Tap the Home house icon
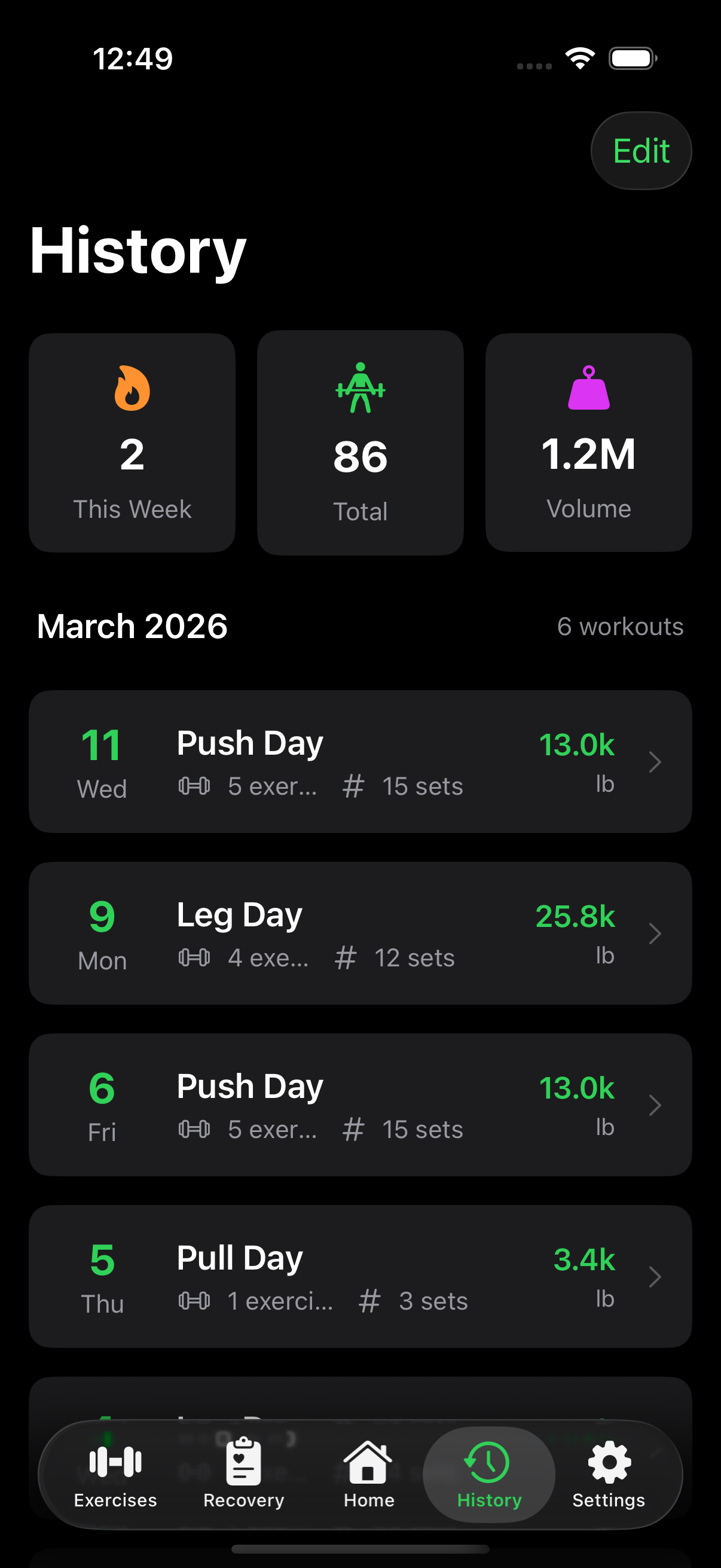This screenshot has width=721, height=1568. tap(368, 1461)
